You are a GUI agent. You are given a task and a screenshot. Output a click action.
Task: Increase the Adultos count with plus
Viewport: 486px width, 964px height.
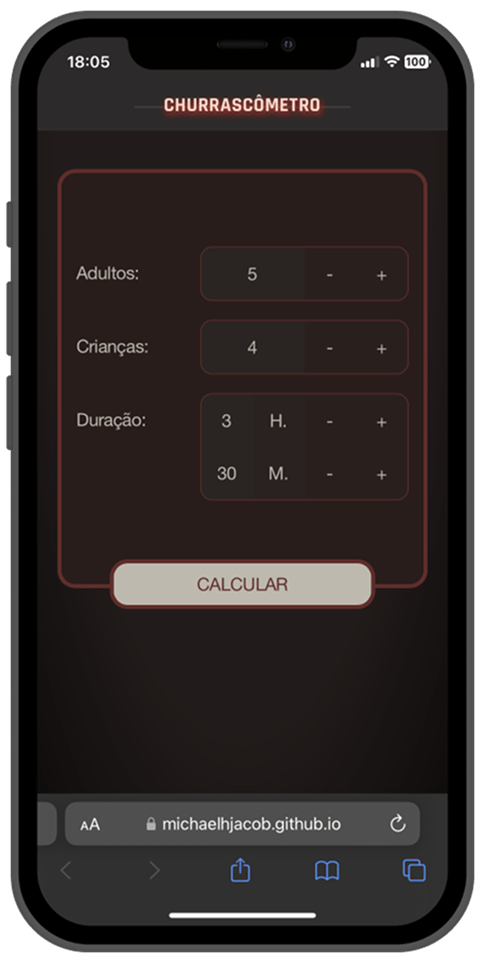click(x=382, y=274)
